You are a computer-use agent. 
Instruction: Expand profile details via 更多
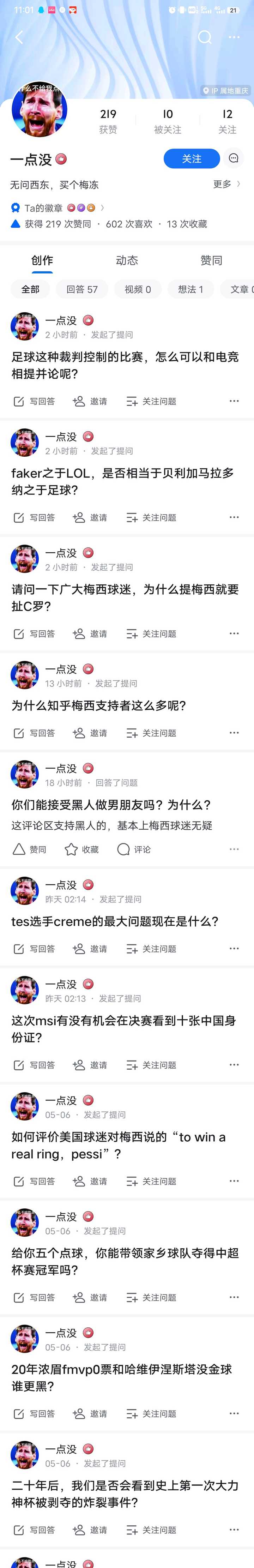226,184
